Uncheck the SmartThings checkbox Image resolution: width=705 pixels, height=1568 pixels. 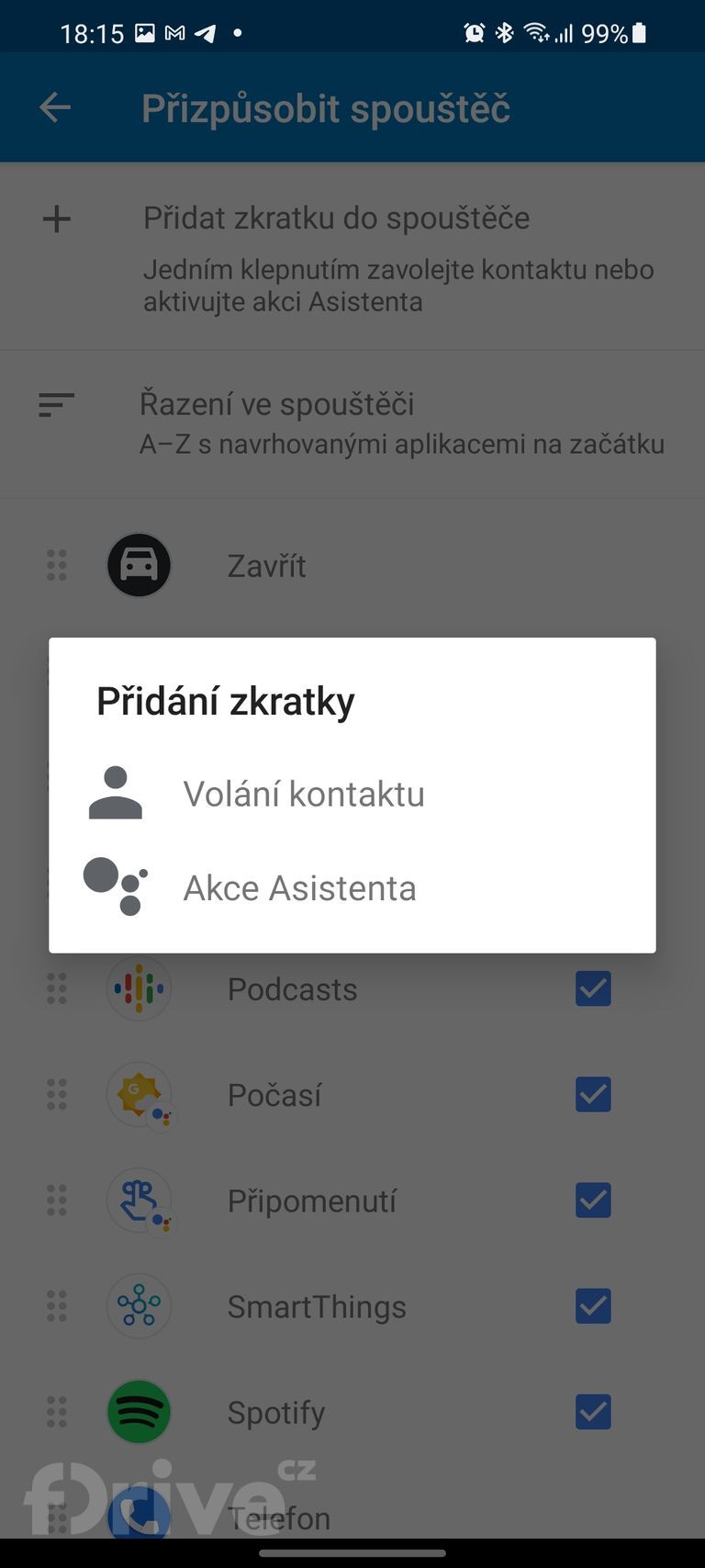592,1306
